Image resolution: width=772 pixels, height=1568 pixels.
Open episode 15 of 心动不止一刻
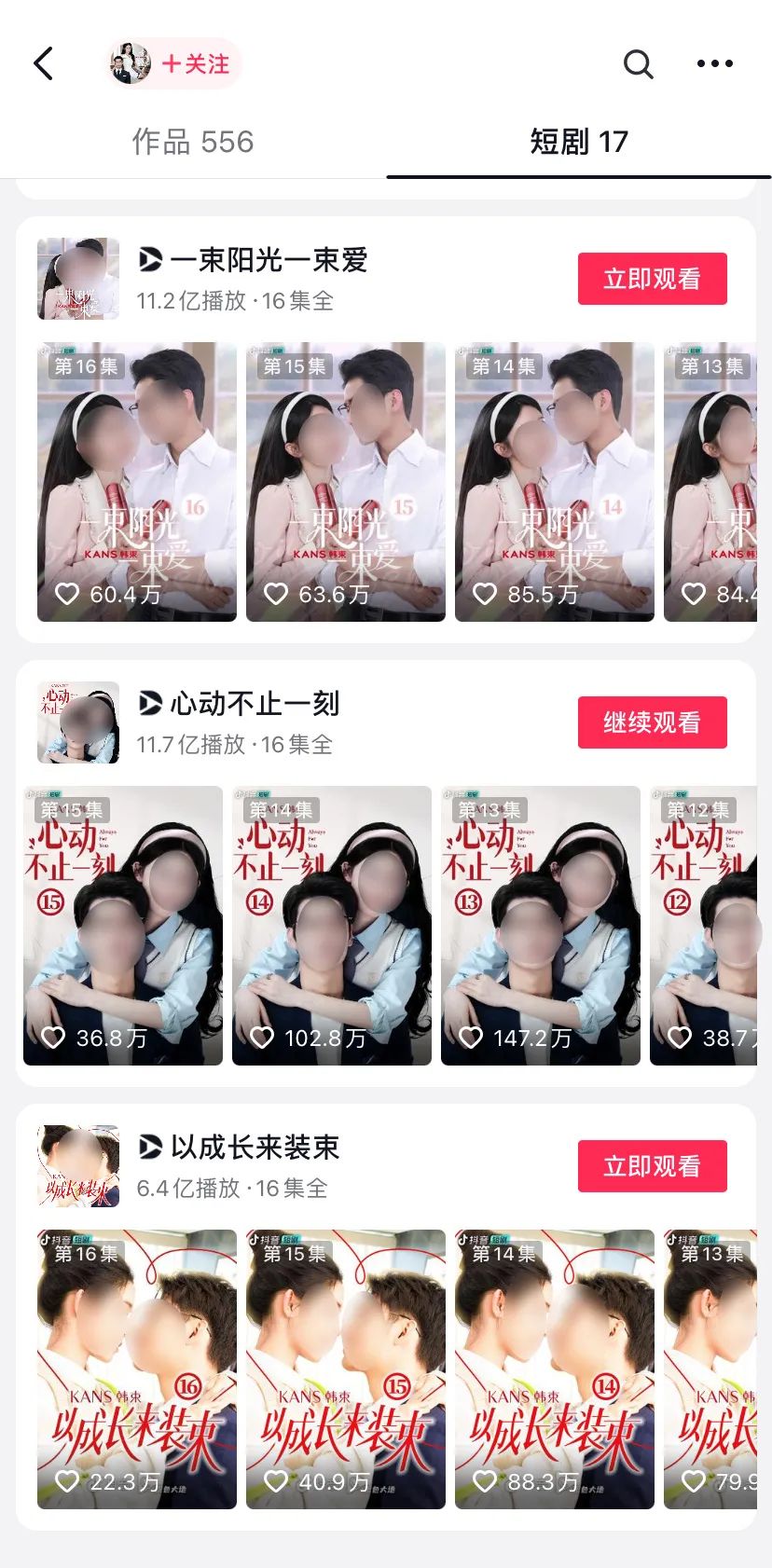(x=123, y=925)
